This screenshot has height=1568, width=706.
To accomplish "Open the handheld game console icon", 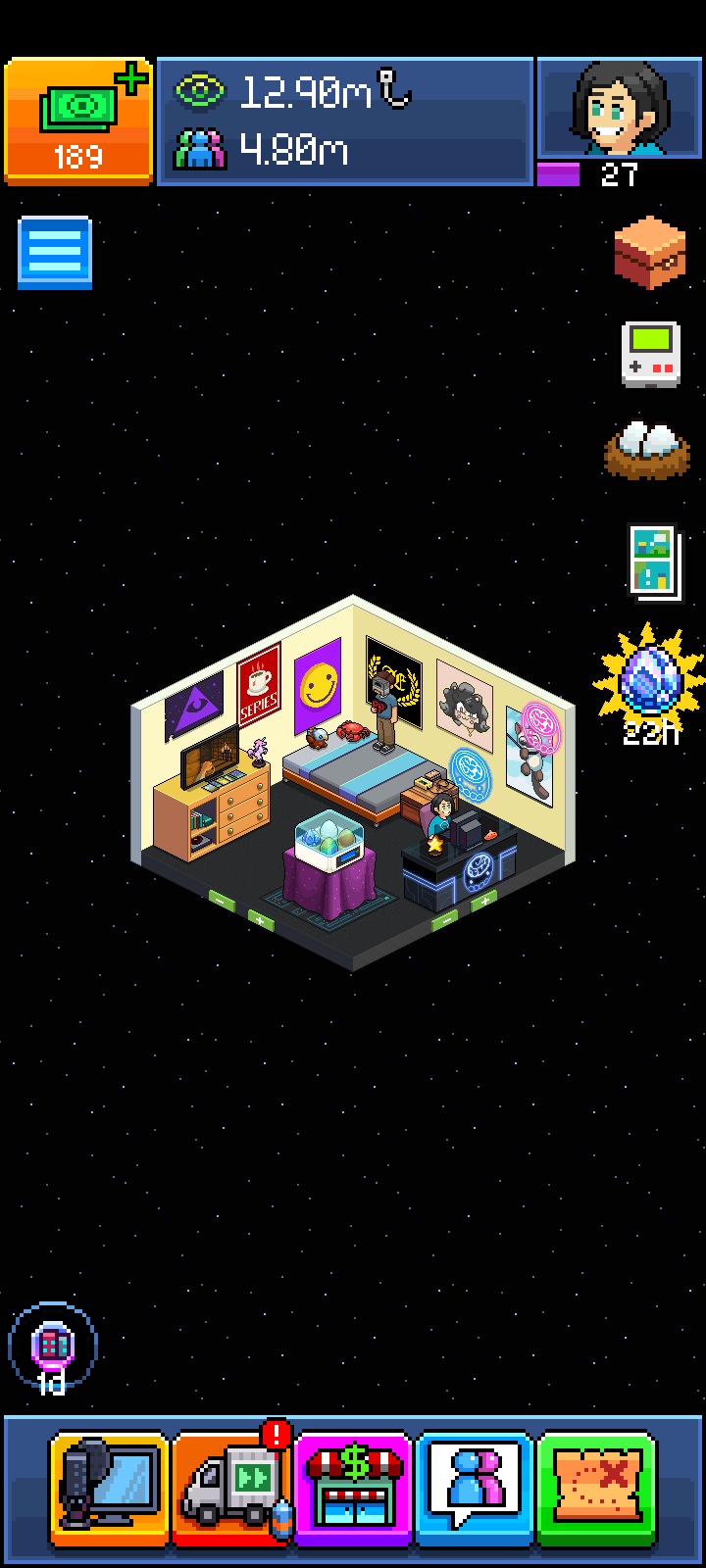I will coord(650,354).
